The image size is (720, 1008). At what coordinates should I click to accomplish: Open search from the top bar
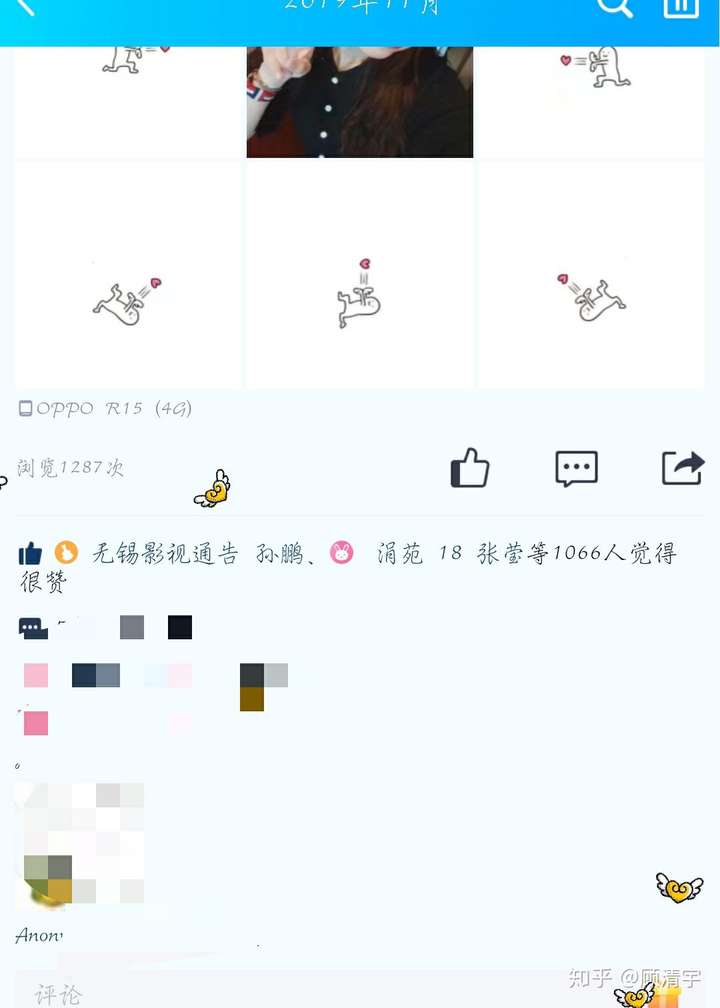pos(614,8)
